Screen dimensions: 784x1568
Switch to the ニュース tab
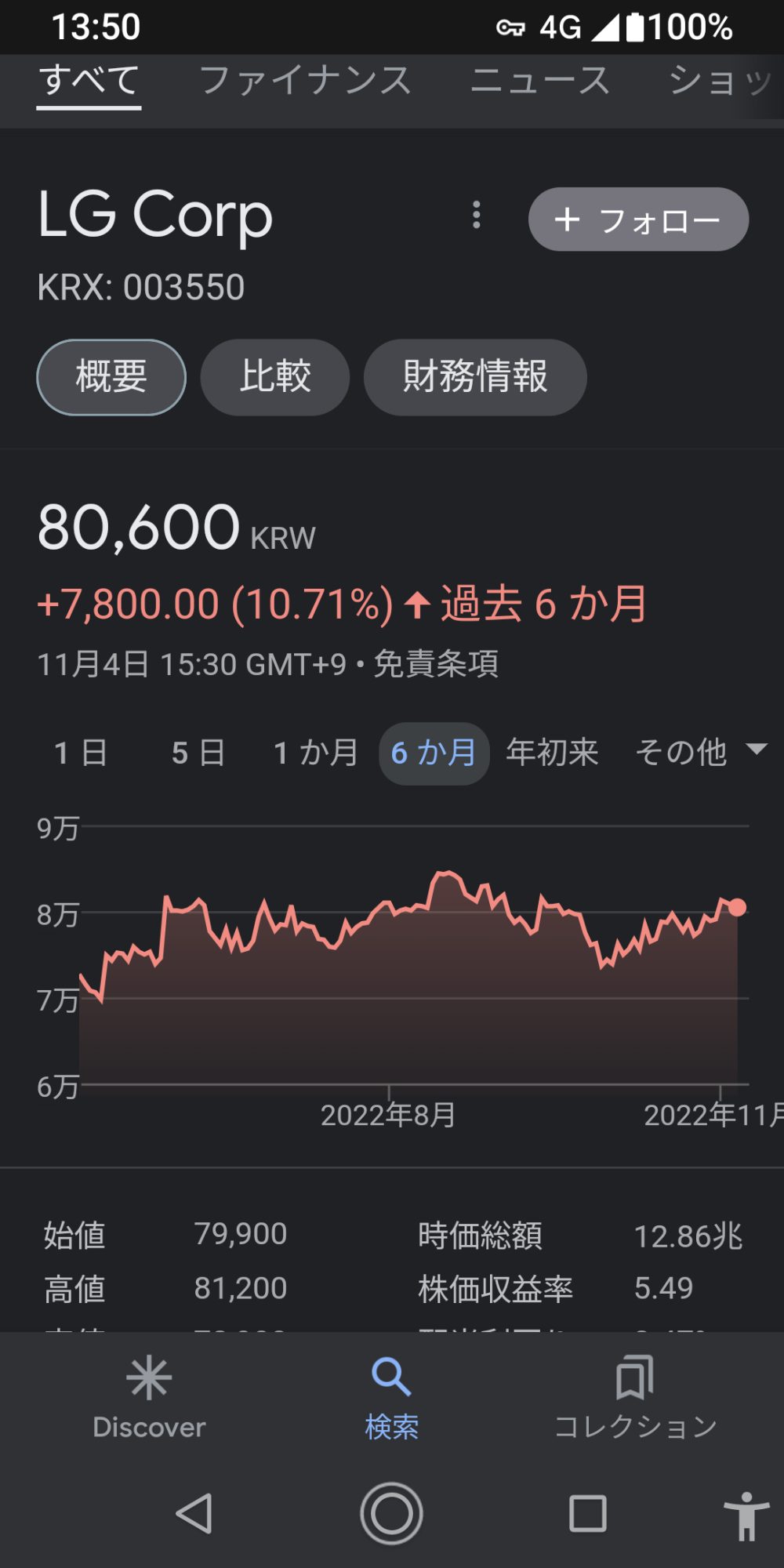tap(540, 81)
